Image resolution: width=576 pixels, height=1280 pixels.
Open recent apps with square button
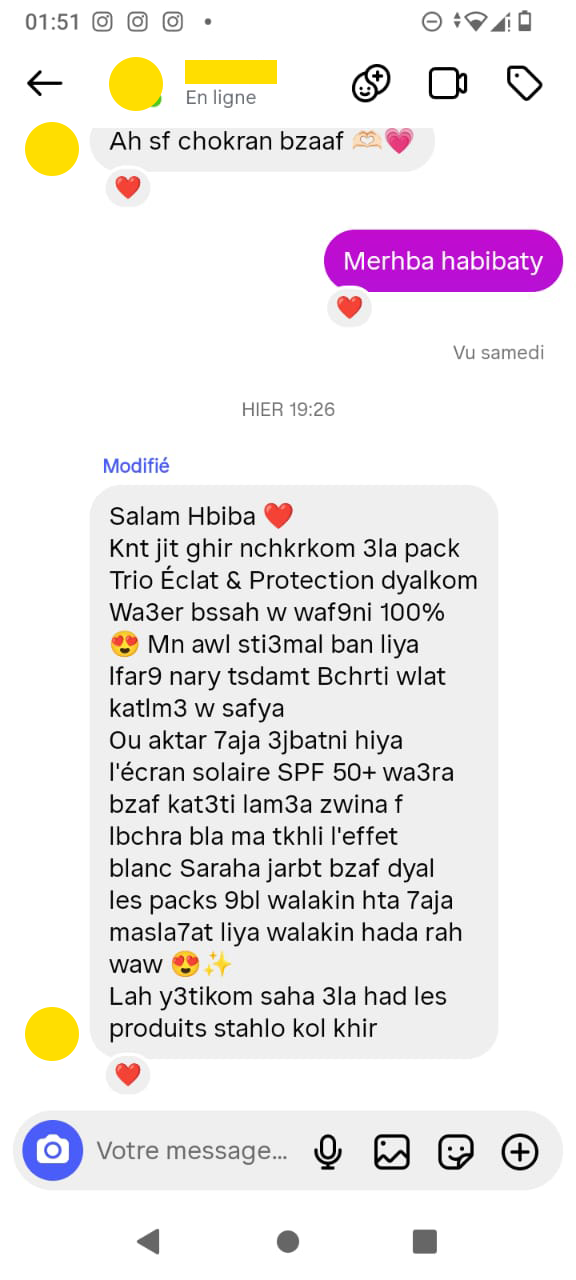tap(425, 1241)
